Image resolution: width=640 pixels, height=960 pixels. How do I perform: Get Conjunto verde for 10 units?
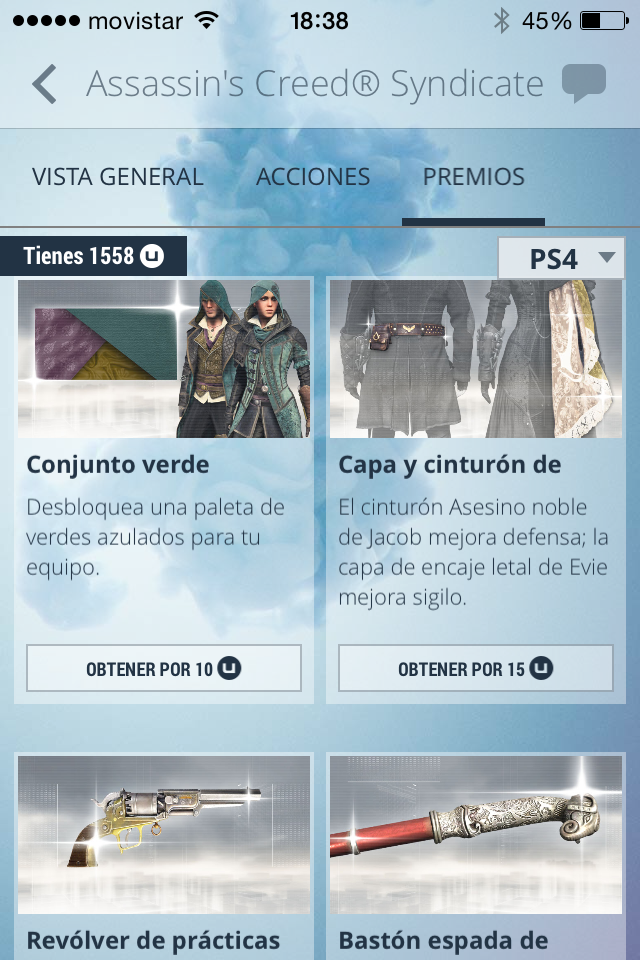tap(163, 668)
